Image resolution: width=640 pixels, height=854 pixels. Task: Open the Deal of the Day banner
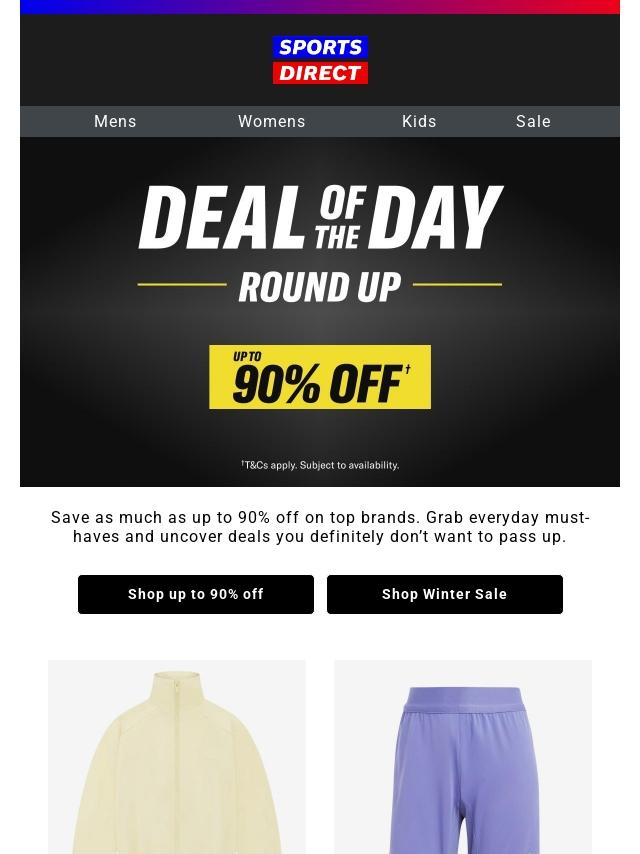point(320,312)
